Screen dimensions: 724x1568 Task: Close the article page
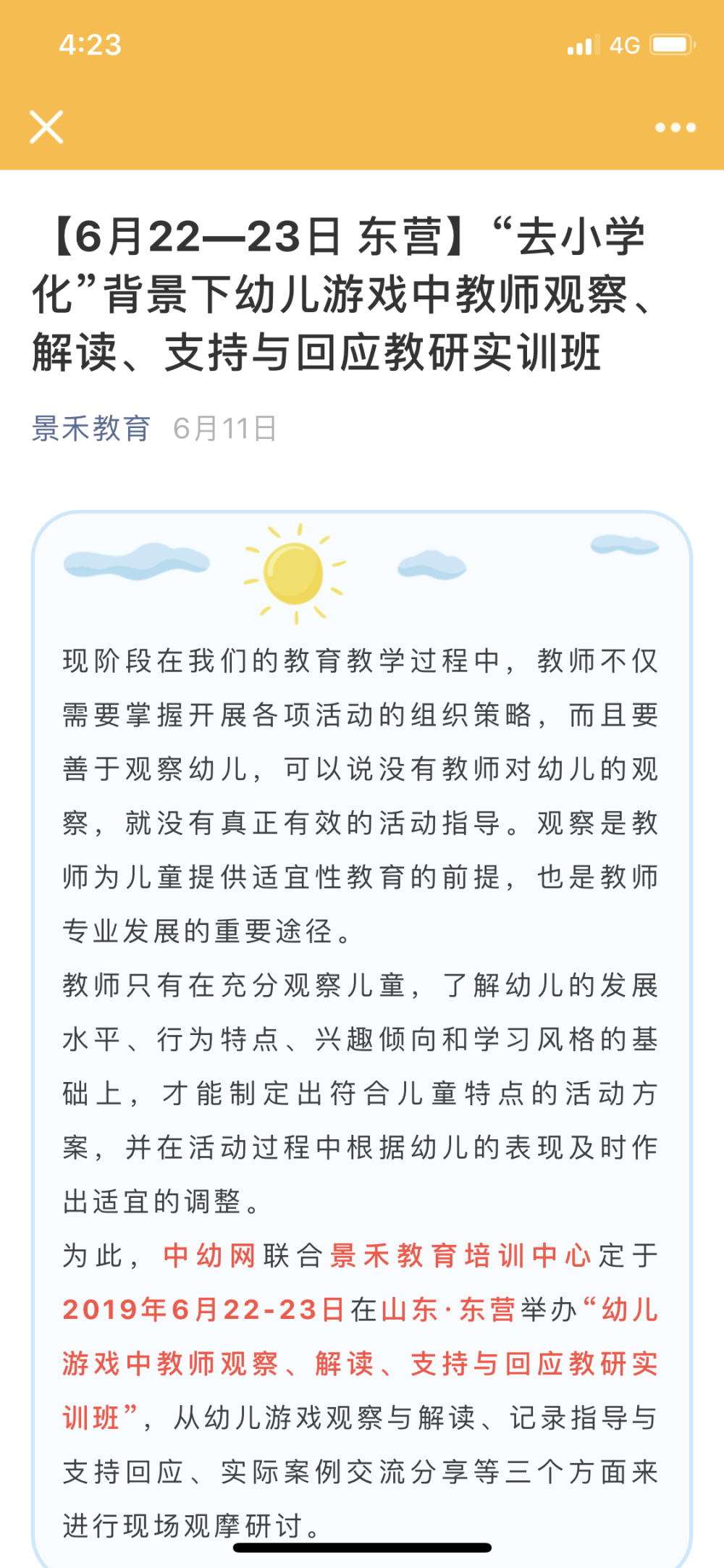click(46, 127)
